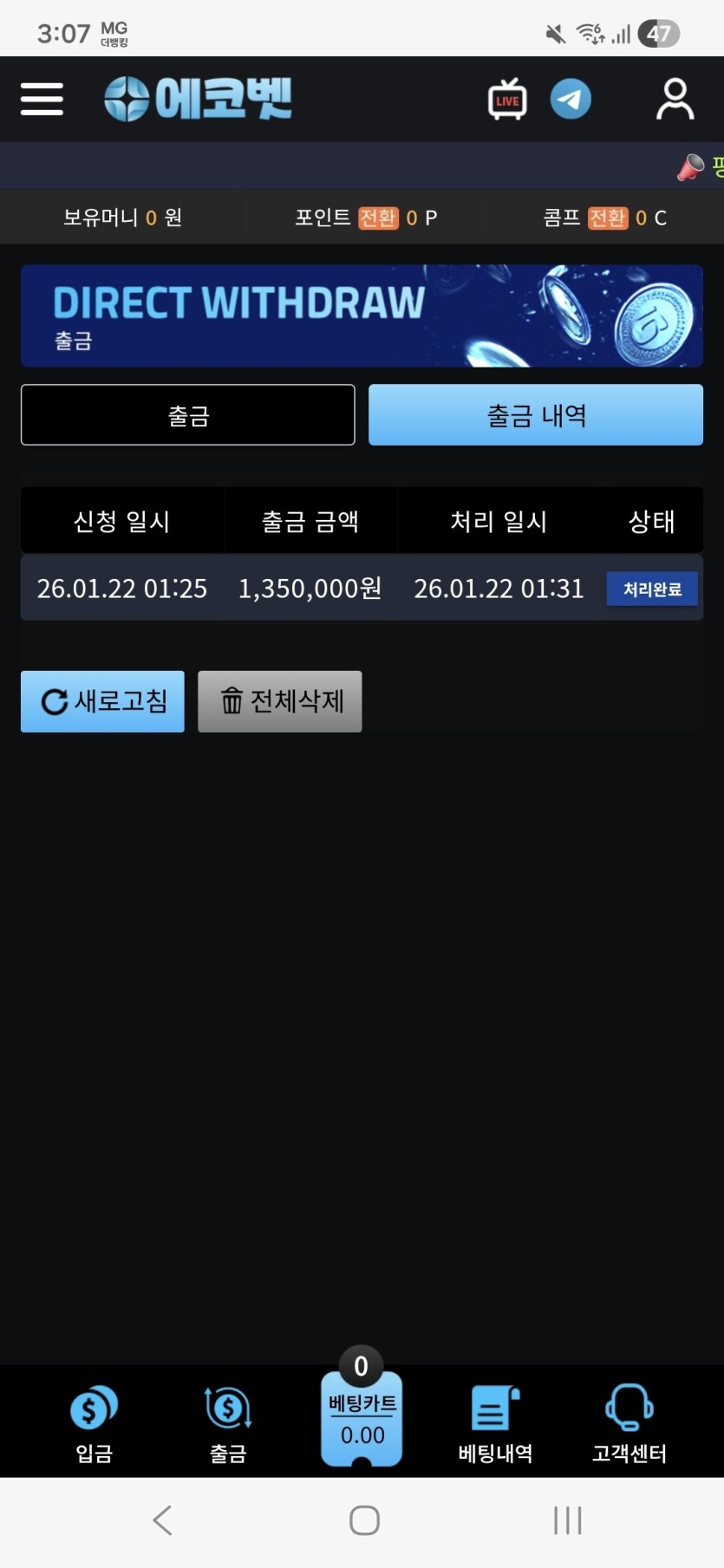Open the LIVE TV icon
Viewport: 724px width, 1568px height.
pos(507,99)
